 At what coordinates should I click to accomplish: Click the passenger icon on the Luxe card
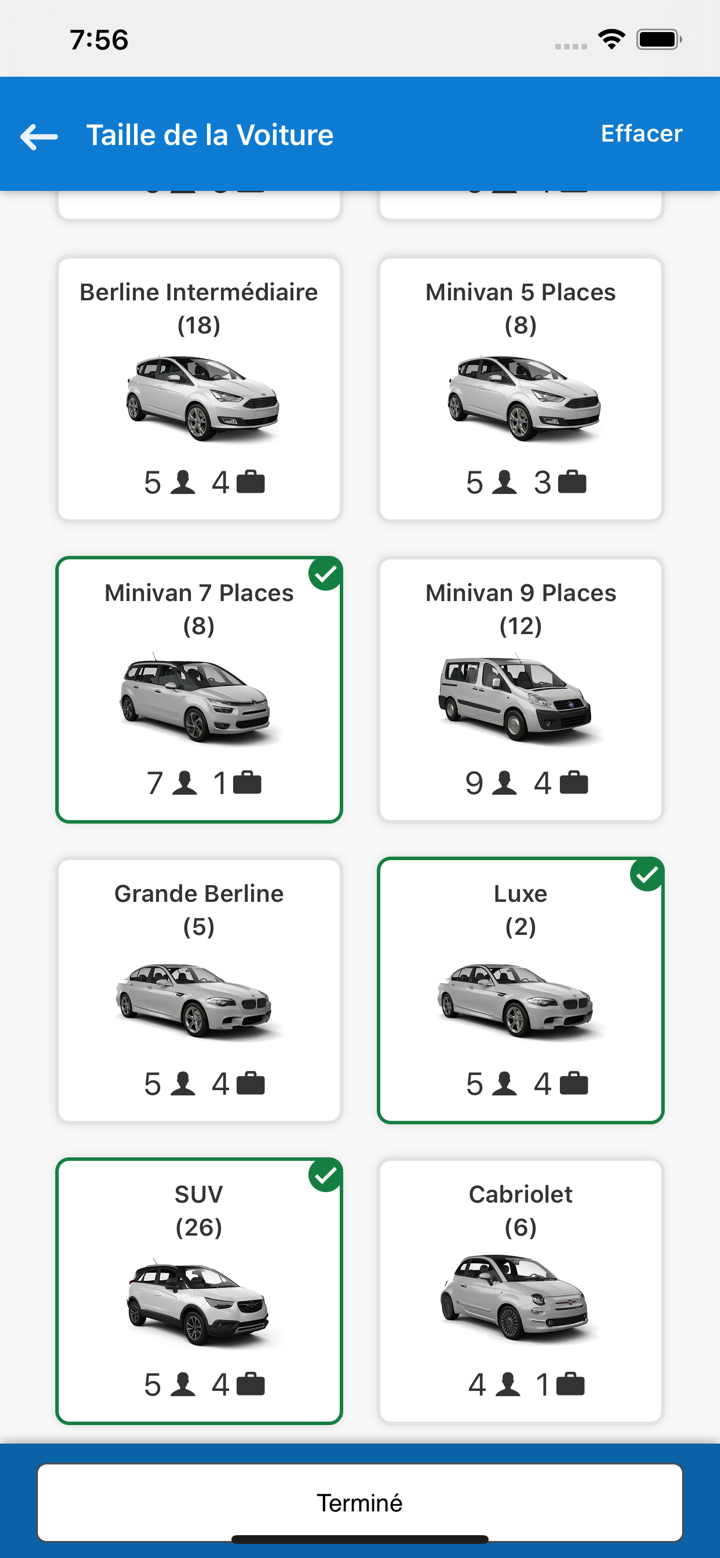[504, 1083]
